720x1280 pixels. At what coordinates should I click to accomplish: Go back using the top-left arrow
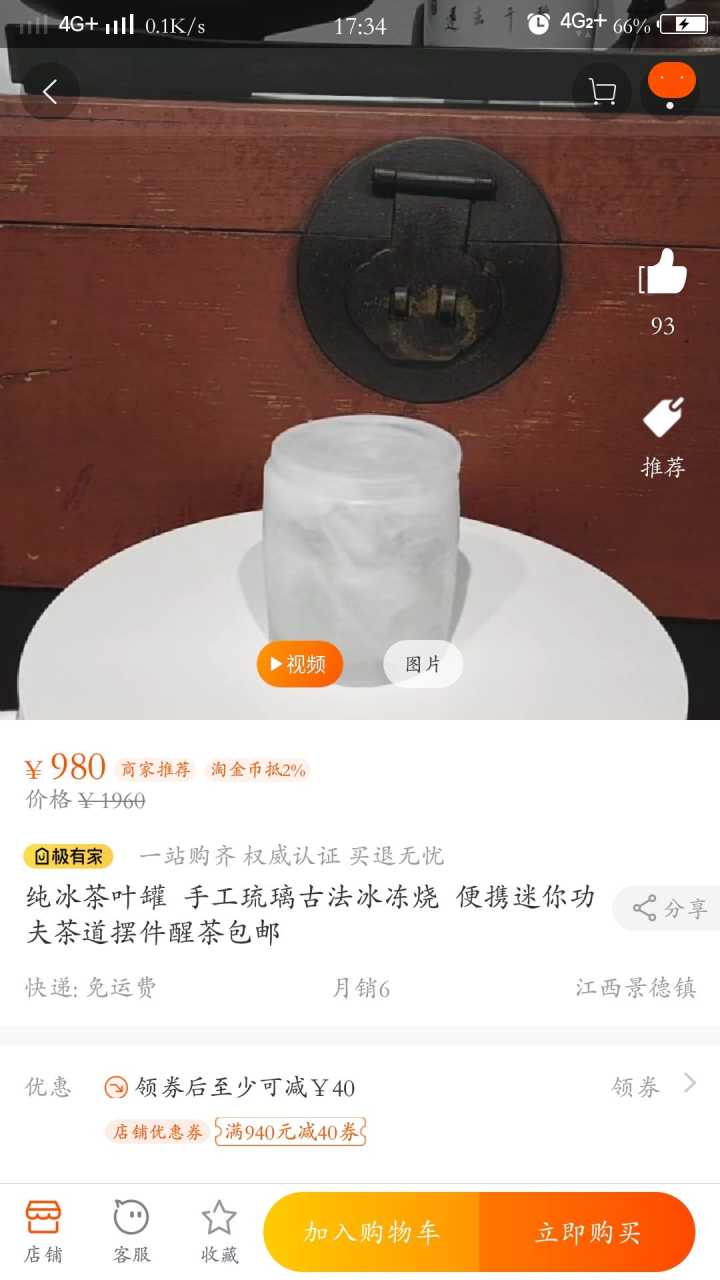point(50,92)
